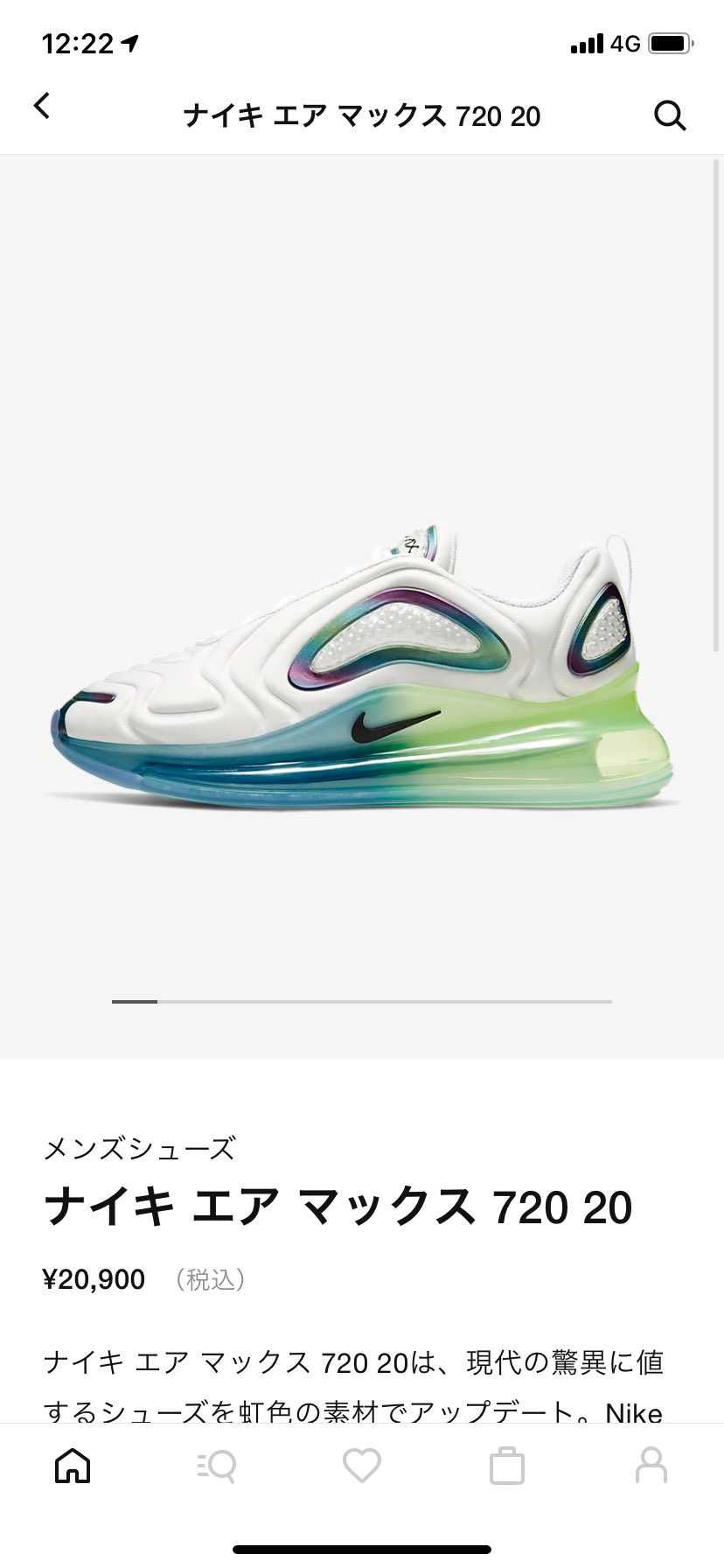
Task: Go back using the top-left arrow
Action: pyautogui.click(x=42, y=106)
